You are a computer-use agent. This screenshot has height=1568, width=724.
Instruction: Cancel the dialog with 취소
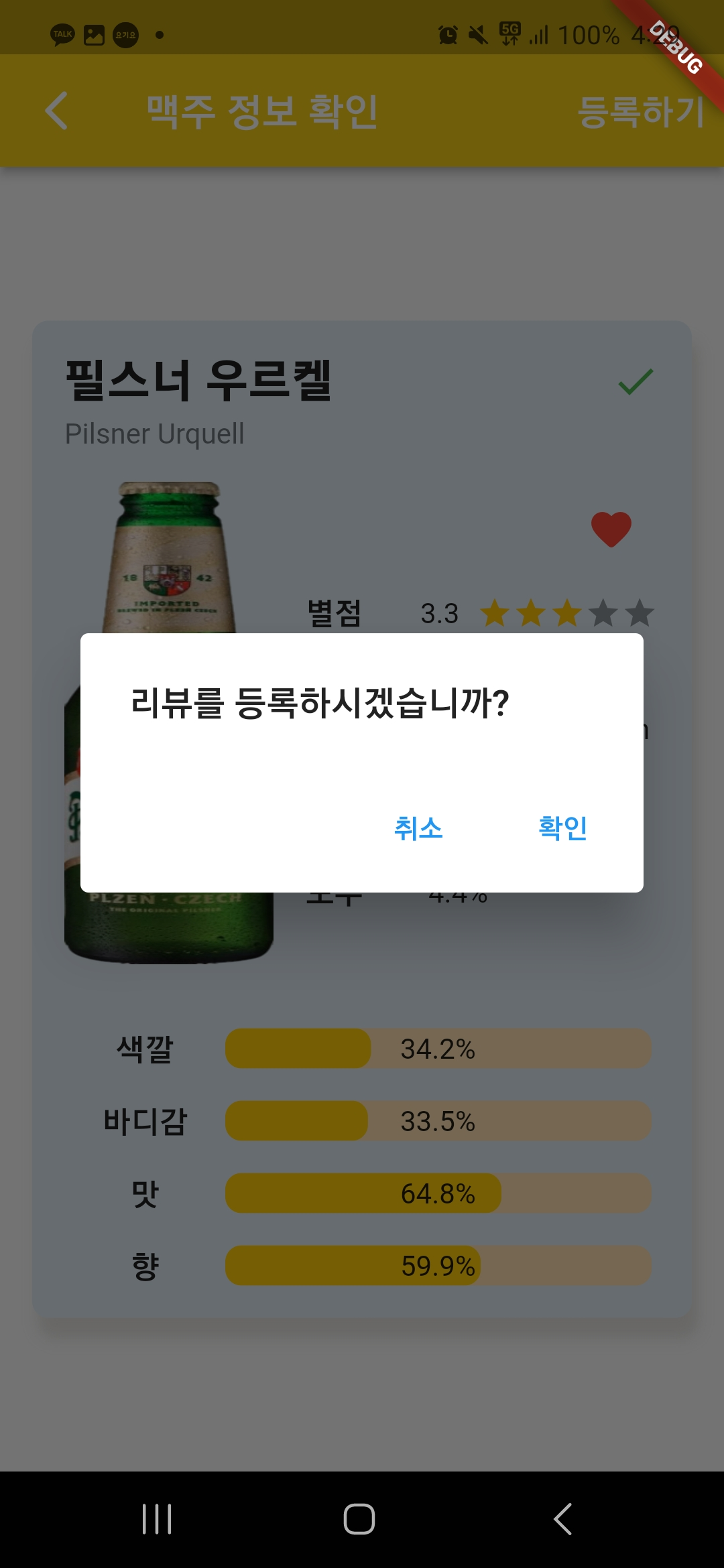coord(418,828)
